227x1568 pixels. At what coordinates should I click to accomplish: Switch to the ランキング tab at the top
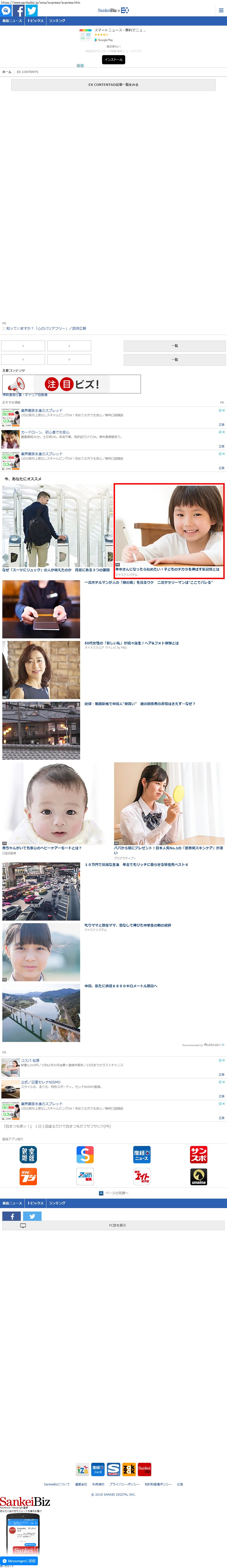pyautogui.click(x=57, y=21)
